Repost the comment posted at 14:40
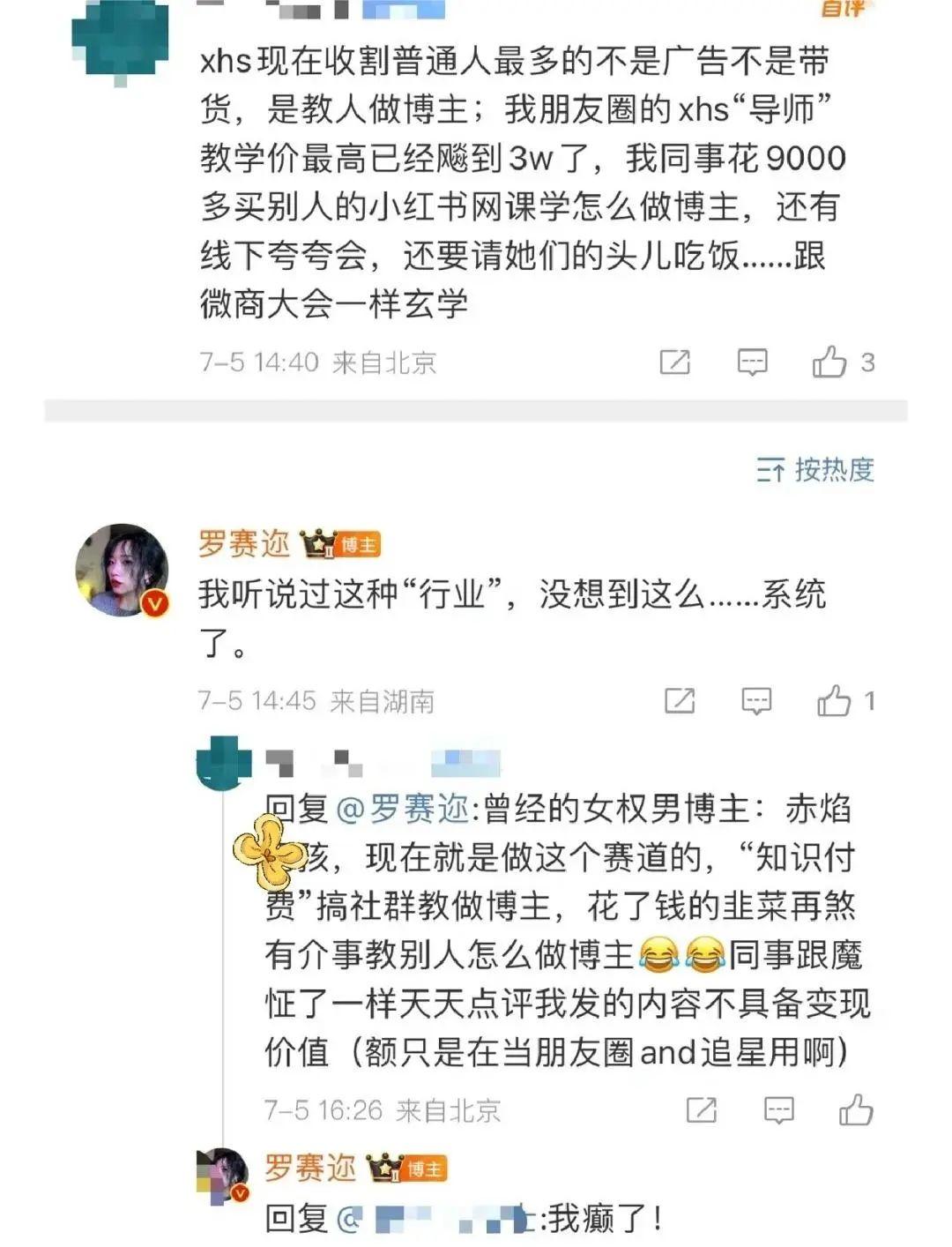The height and width of the screenshot is (1247, 952). (675, 362)
